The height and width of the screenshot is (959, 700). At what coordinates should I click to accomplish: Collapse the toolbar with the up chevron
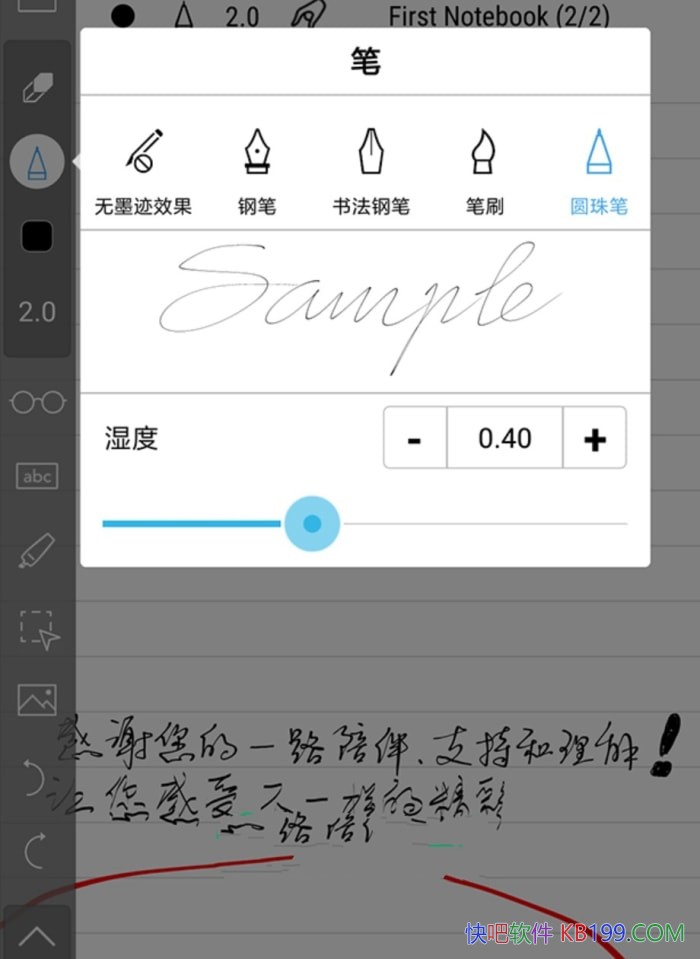coord(37,935)
